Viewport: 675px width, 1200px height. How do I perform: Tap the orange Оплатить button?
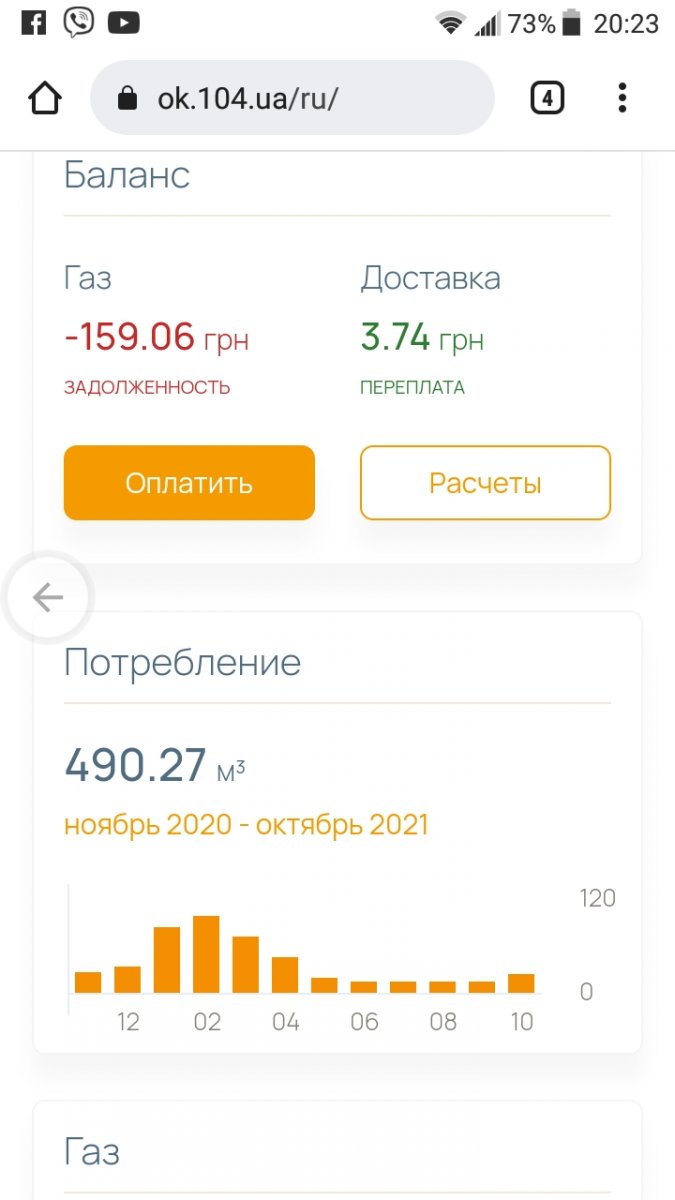click(189, 483)
